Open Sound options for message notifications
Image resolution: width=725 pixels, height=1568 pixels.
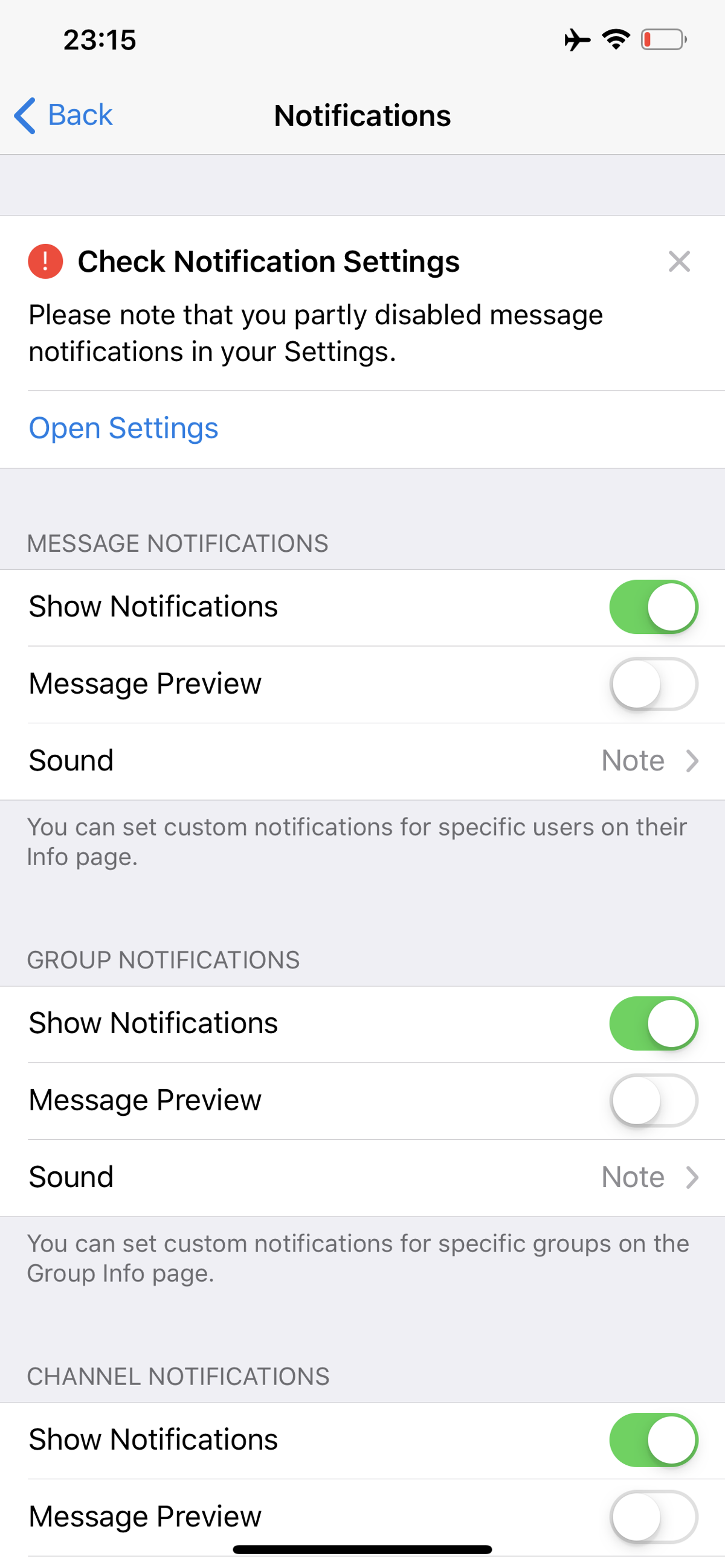tap(362, 761)
